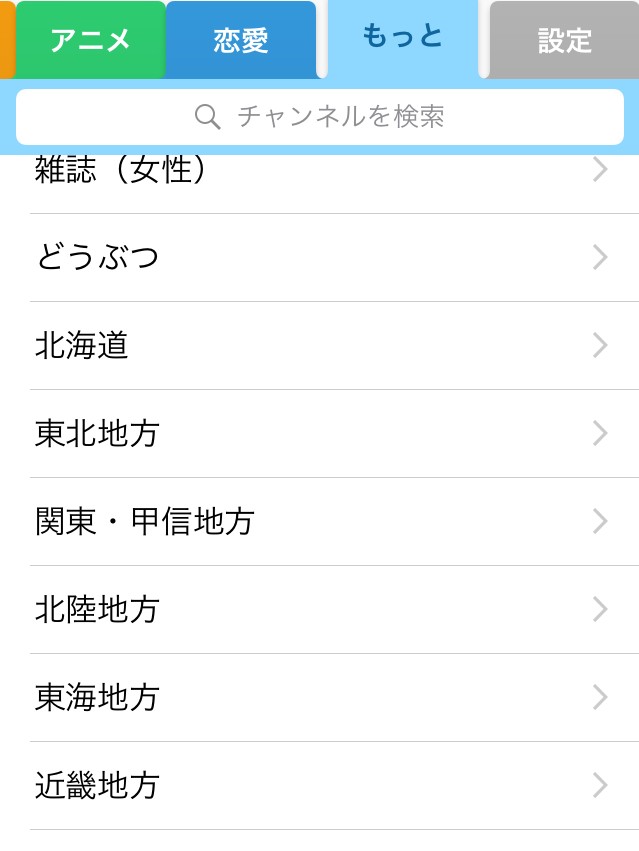Select the もっと tab

402,38
